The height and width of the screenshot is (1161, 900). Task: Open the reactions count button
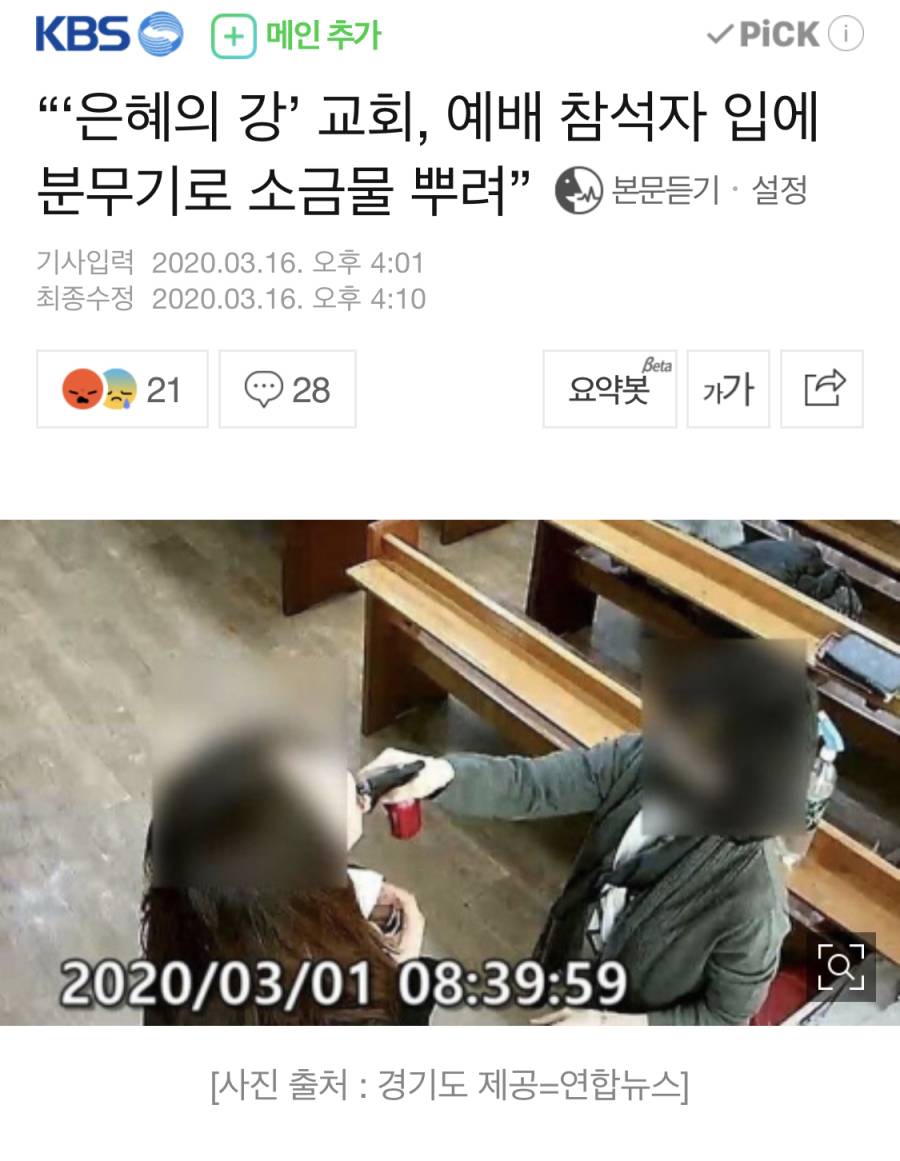tap(122, 389)
